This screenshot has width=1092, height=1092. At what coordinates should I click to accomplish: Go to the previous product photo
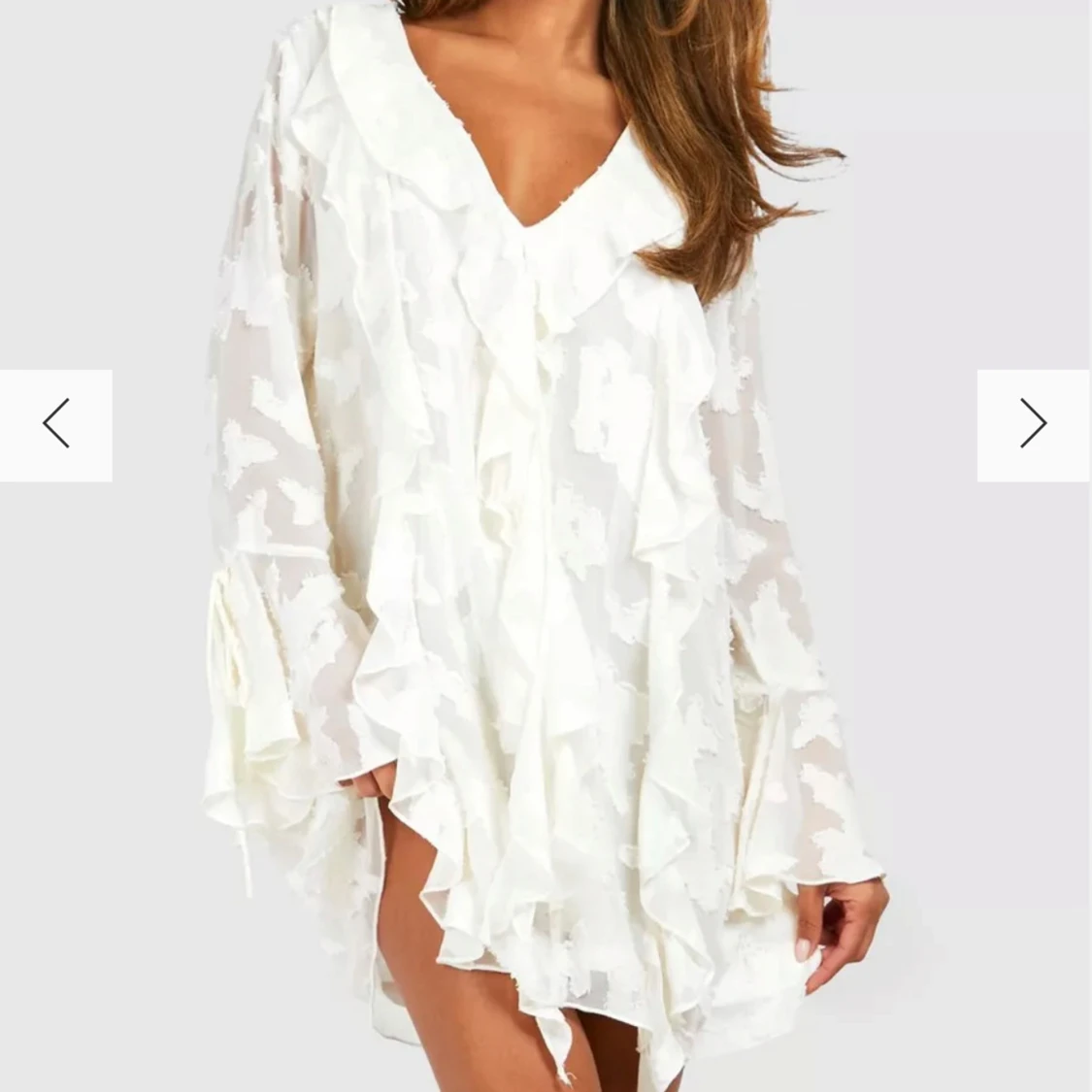[56, 424]
